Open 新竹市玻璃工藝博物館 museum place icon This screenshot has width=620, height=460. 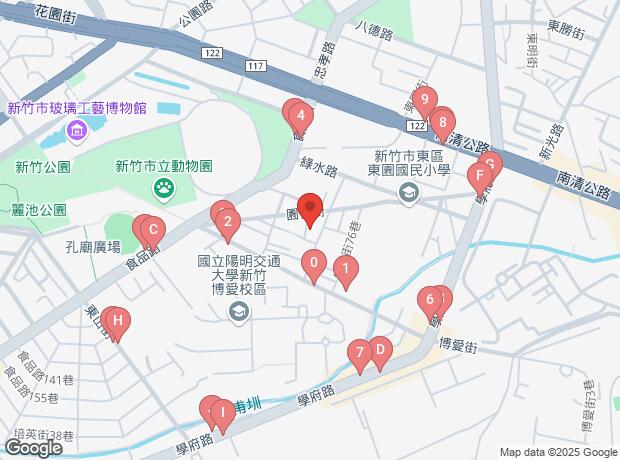point(77,129)
